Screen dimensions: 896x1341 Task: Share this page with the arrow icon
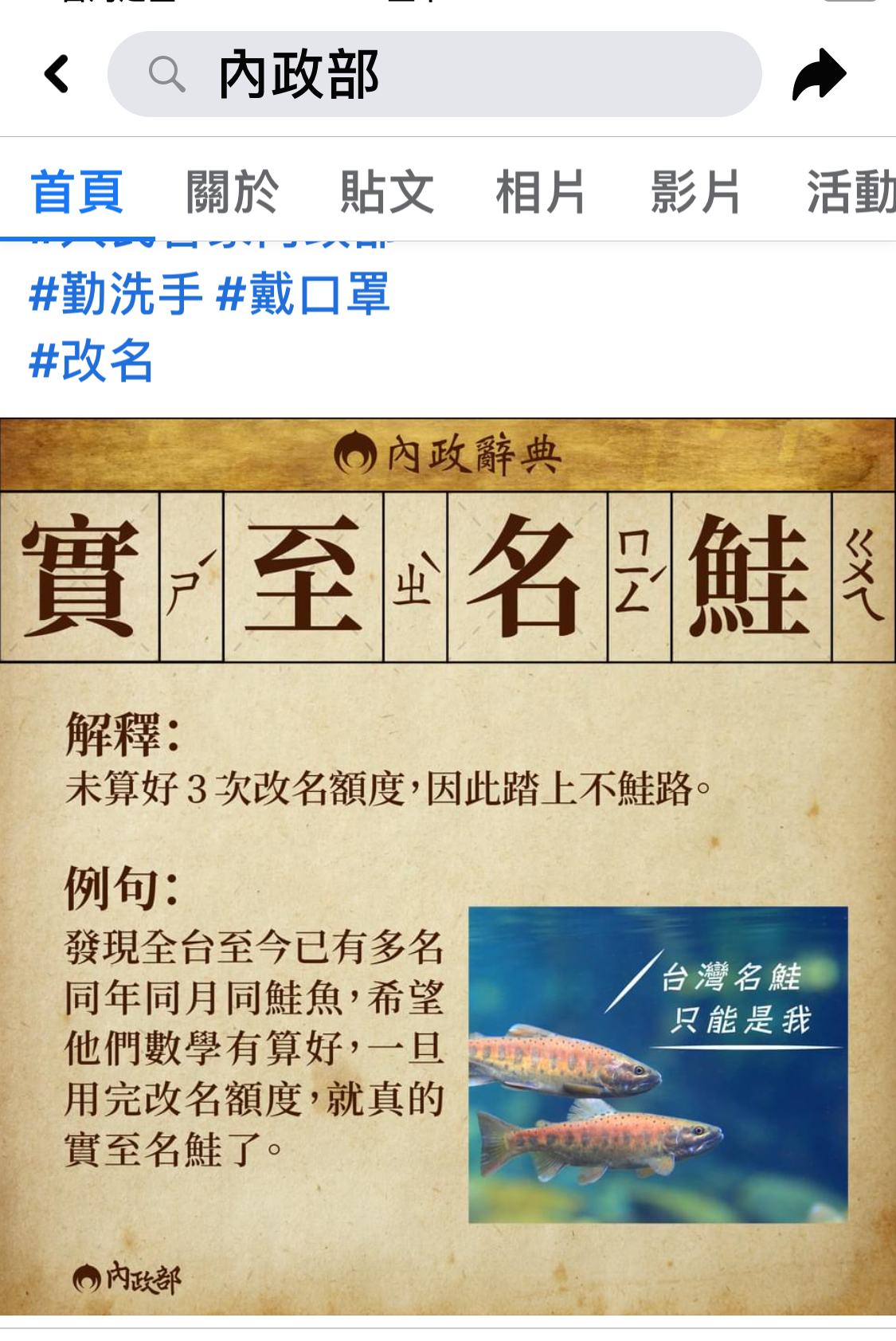(x=819, y=75)
